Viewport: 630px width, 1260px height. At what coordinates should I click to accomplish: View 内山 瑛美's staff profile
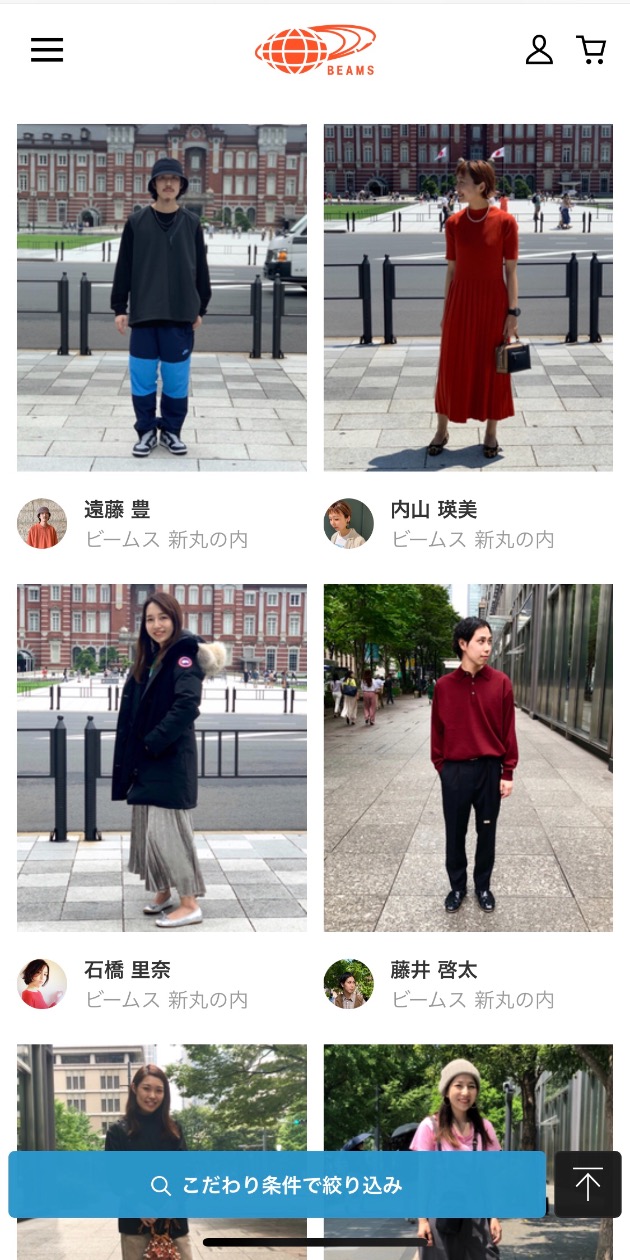[433, 510]
